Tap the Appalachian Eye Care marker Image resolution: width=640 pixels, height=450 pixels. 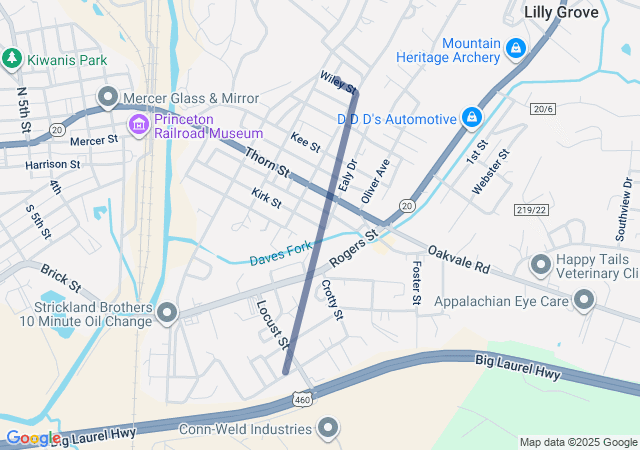tap(583, 299)
